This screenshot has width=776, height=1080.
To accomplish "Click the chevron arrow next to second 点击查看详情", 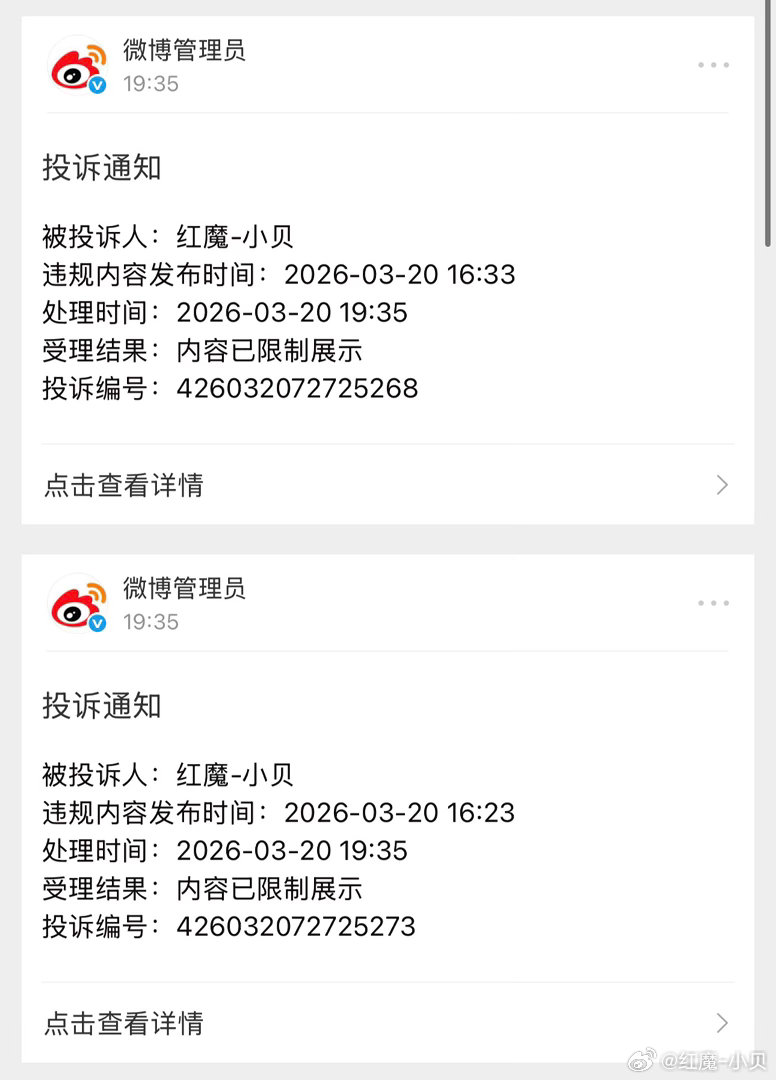I will coord(722,1023).
